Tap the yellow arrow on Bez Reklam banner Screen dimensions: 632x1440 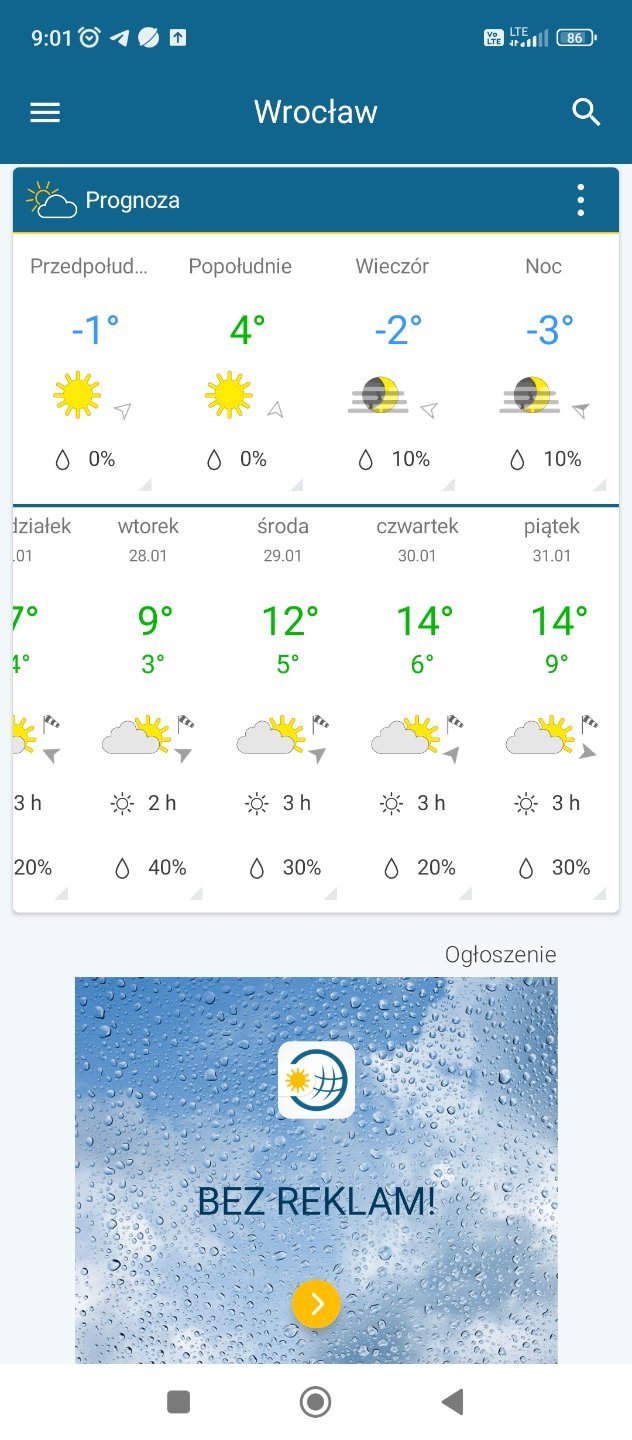316,1304
